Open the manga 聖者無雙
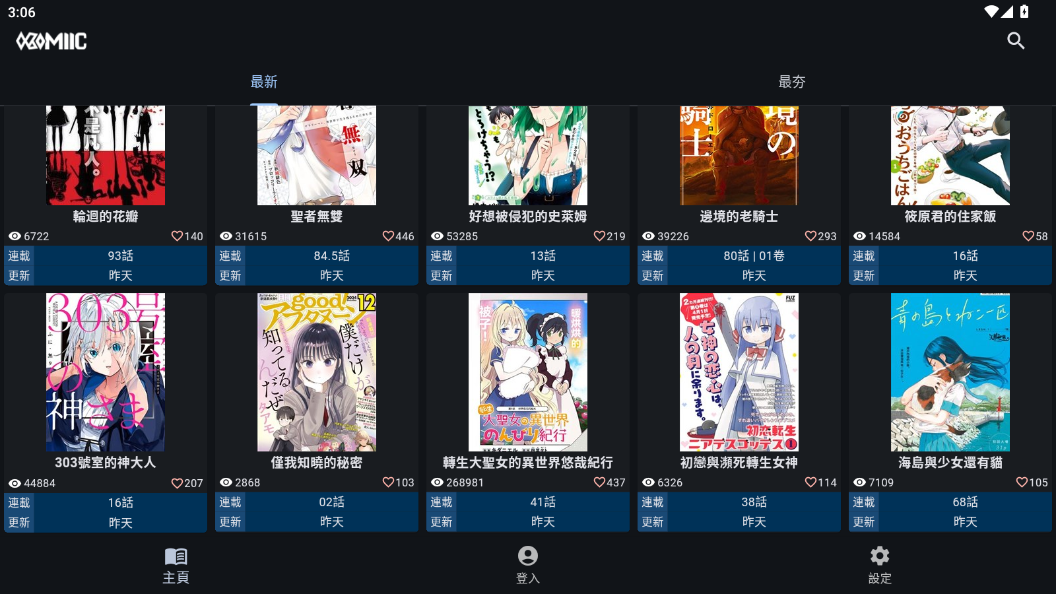The image size is (1056, 594). click(317, 160)
